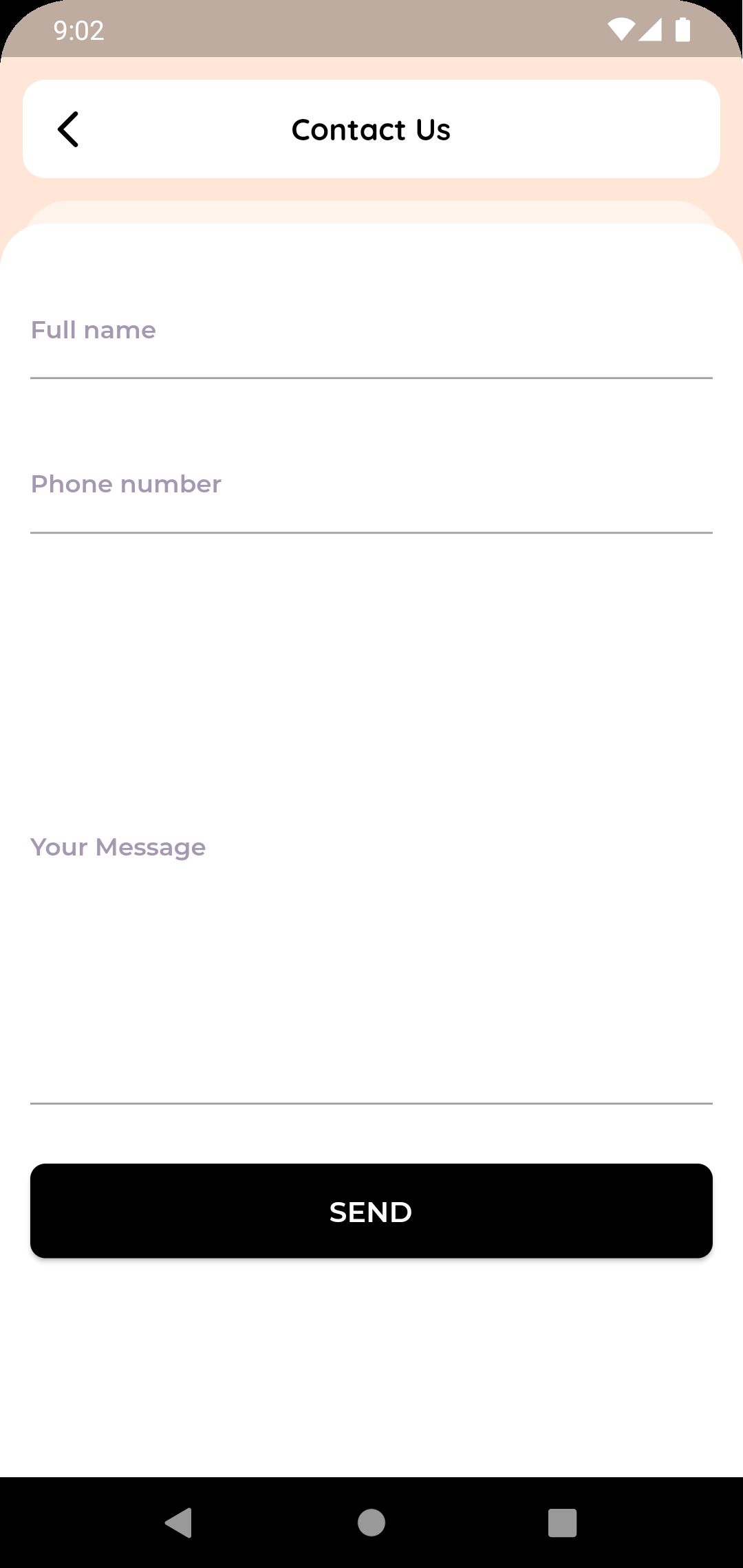Tap the system home button
Screen dimensions: 743x1568
tap(371, 1522)
